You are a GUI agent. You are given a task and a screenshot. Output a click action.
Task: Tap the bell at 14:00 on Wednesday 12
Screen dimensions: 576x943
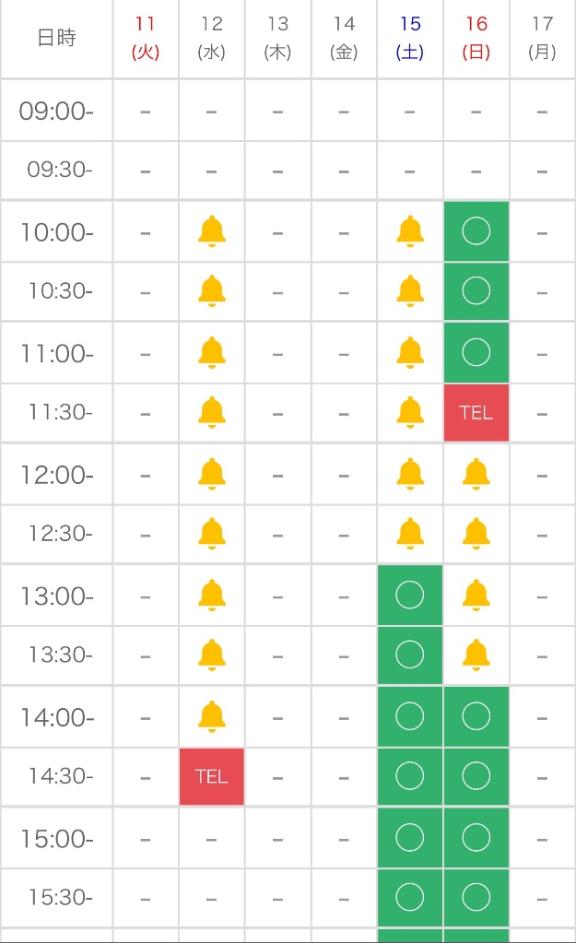(x=212, y=717)
